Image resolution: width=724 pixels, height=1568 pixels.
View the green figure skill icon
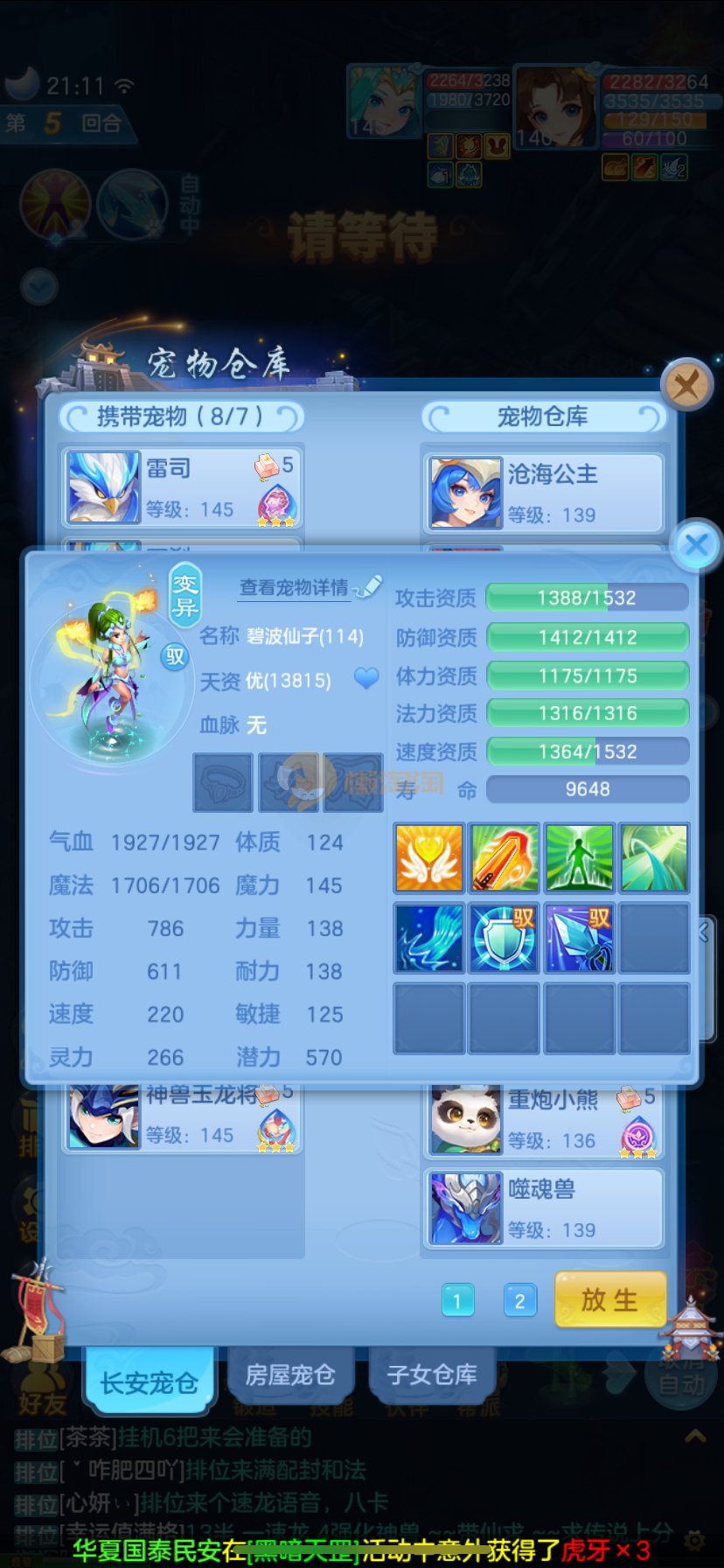(x=579, y=857)
